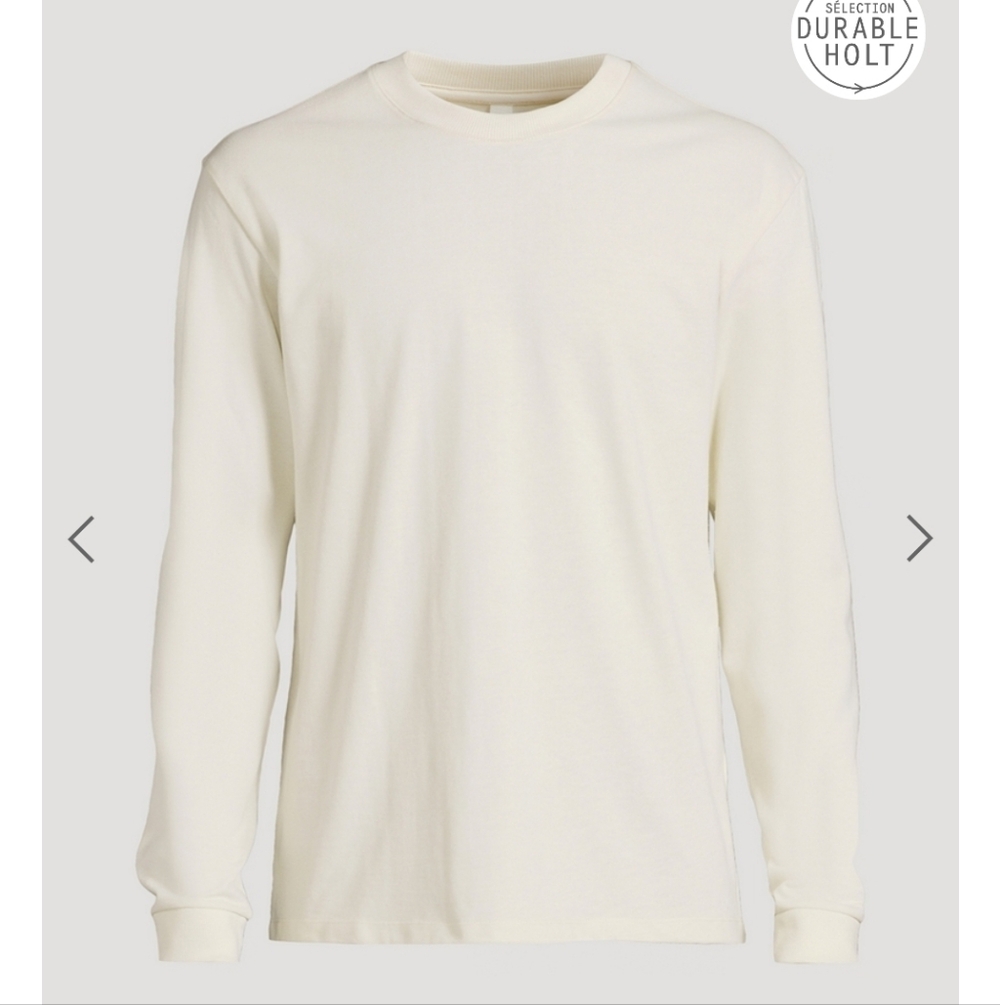The image size is (1000, 1005).
Task: Click the circular sustainability emblem
Action: coord(858,40)
